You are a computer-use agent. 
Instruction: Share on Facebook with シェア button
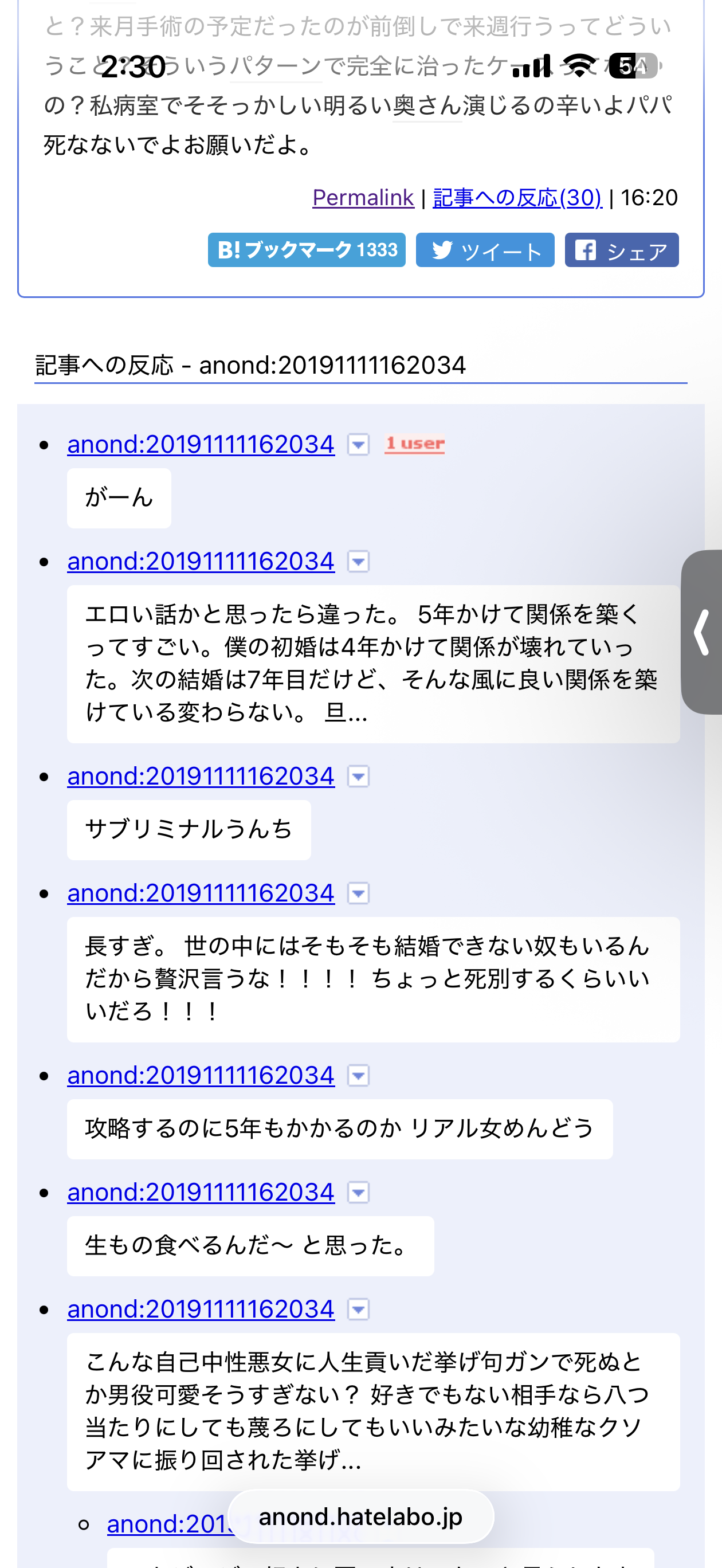click(622, 249)
